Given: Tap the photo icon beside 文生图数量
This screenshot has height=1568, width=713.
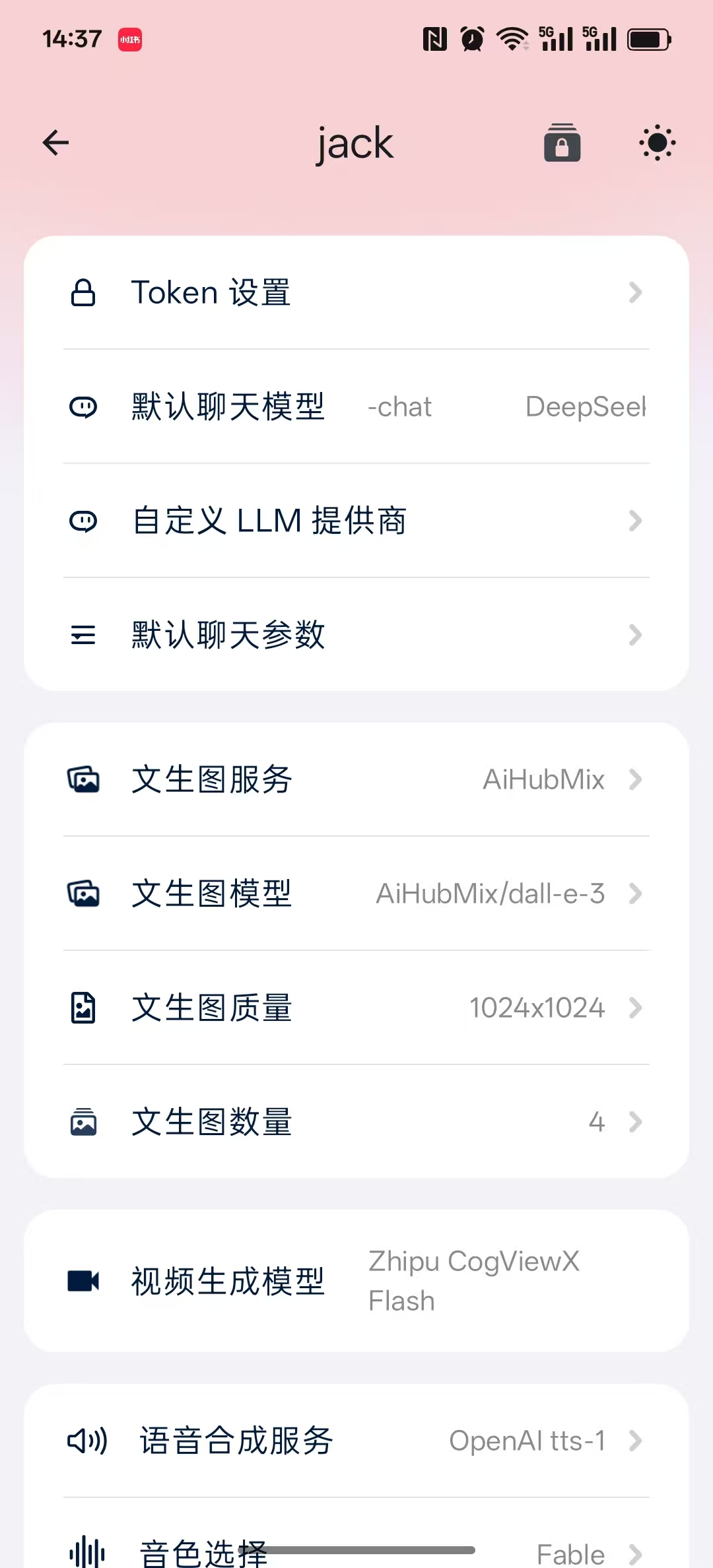Looking at the screenshot, I should (x=83, y=1121).
